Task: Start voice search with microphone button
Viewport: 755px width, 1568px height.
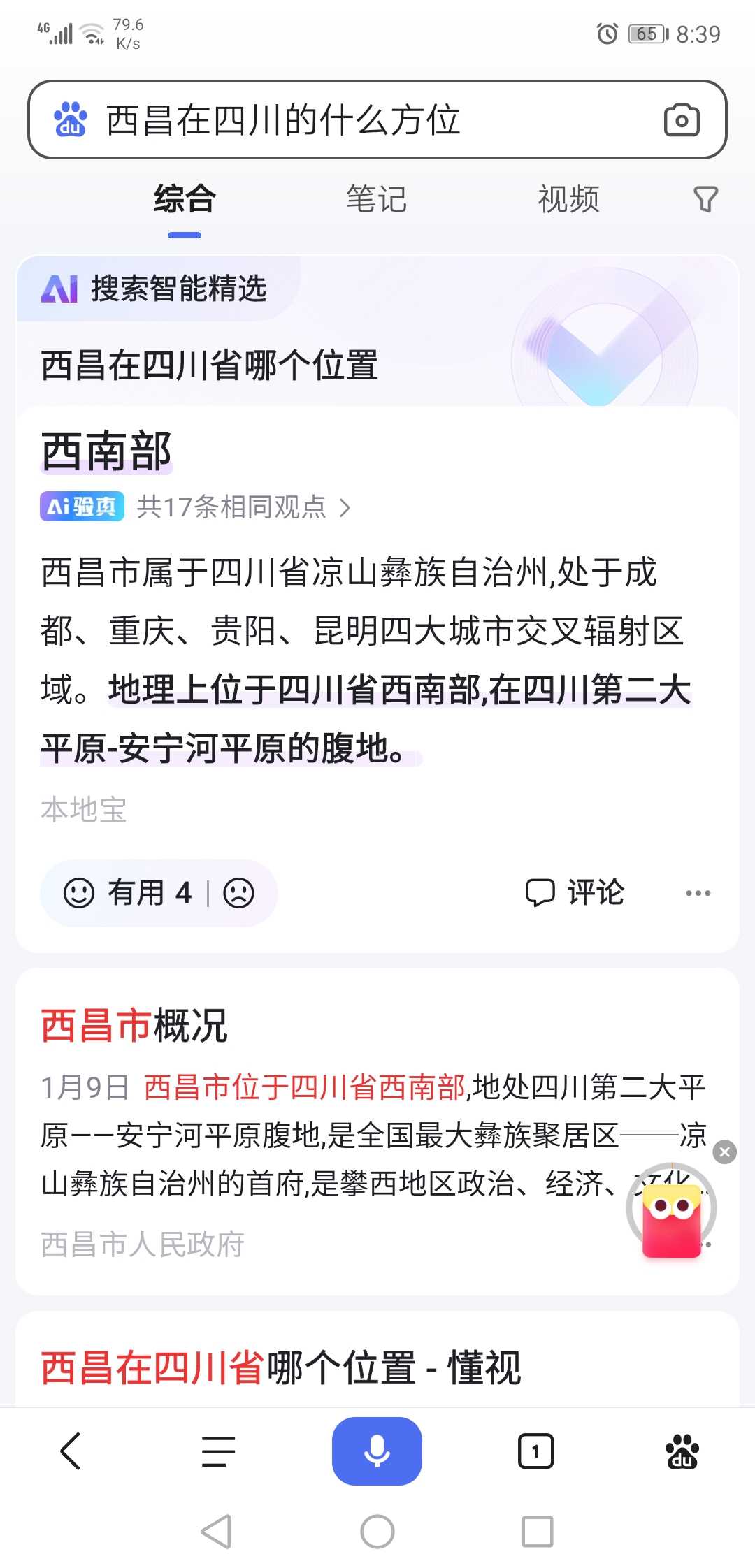Action: pyautogui.click(x=377, y=1451)
